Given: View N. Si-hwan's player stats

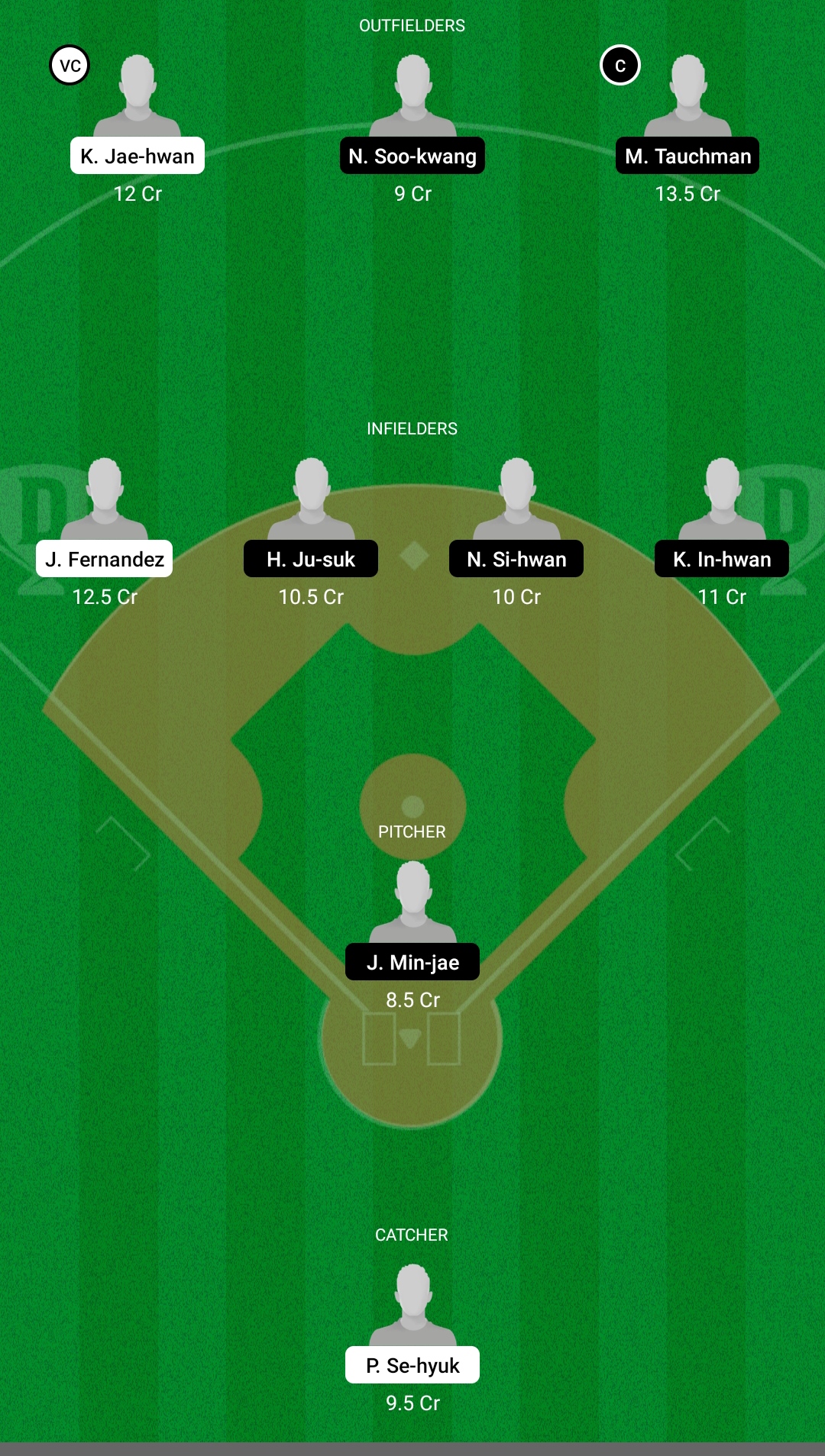Looking at the screenshot, I should pyautogui.click(x=516, y=559).
